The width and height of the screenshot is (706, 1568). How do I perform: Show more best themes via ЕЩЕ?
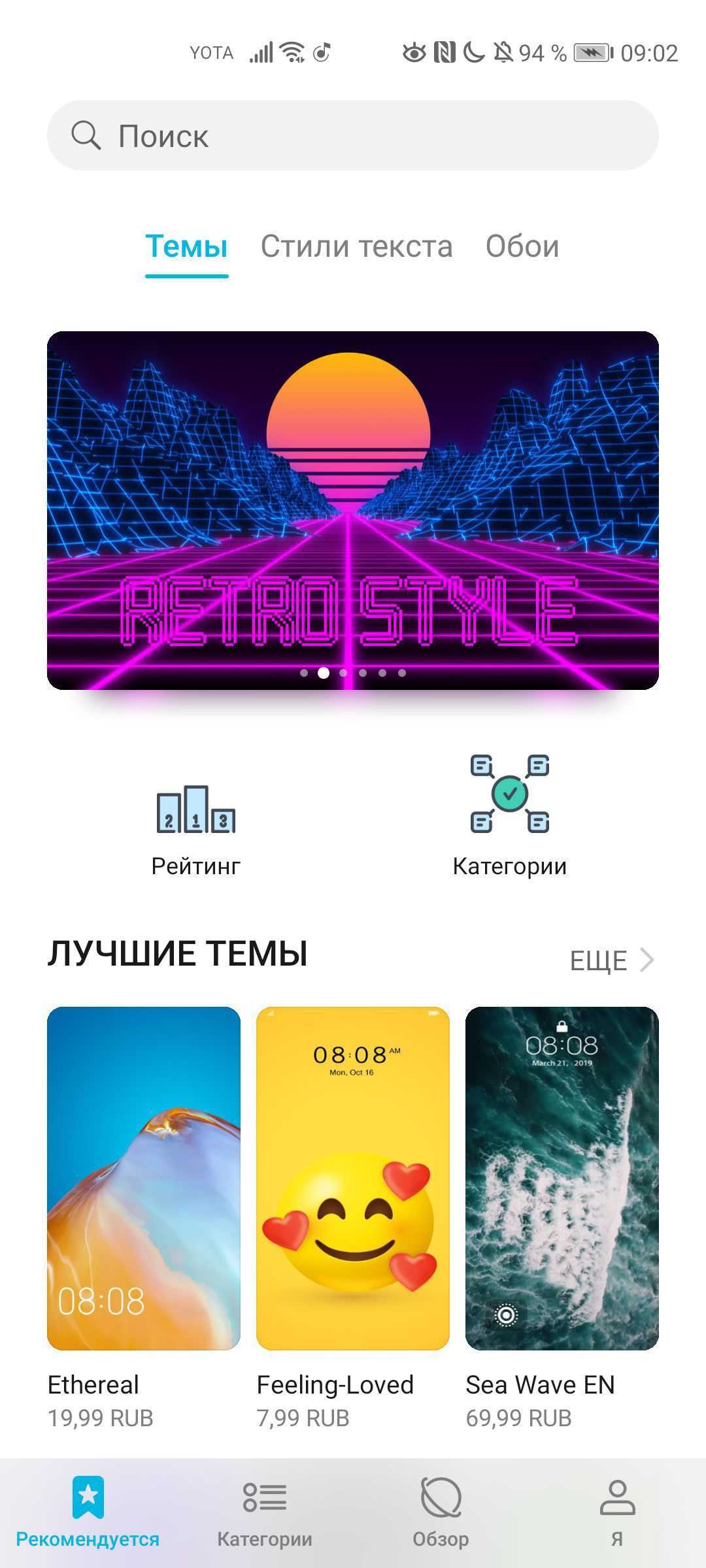[611, 960]
